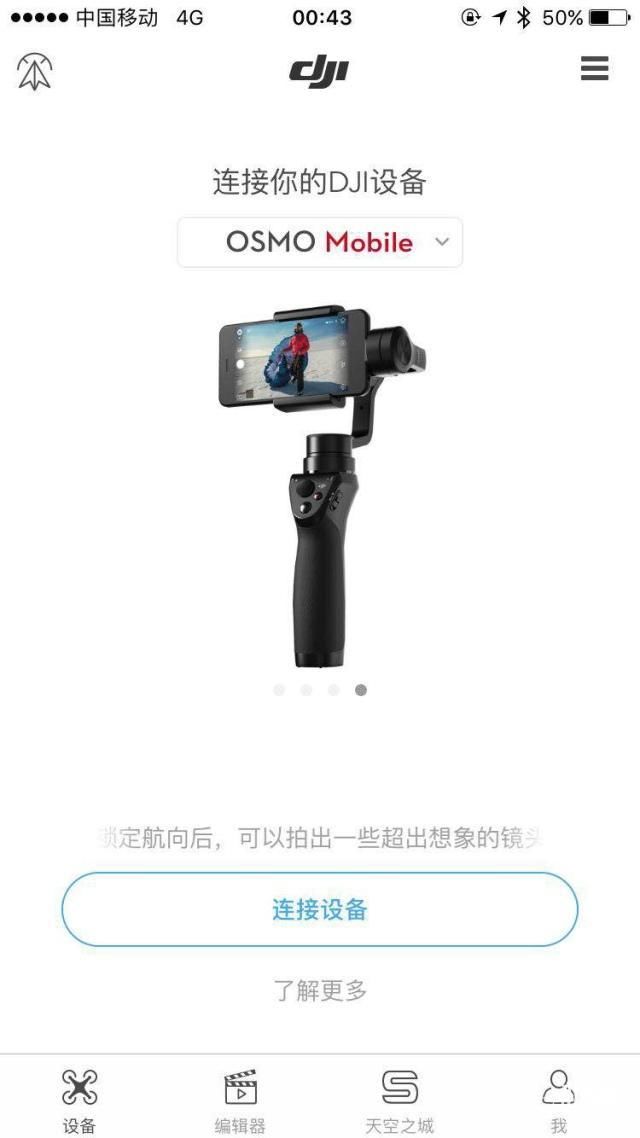Switch to the 天空之城 tab
Image resolution: width=640 pixels, height=1138 pixels.
coord(399,1100)
